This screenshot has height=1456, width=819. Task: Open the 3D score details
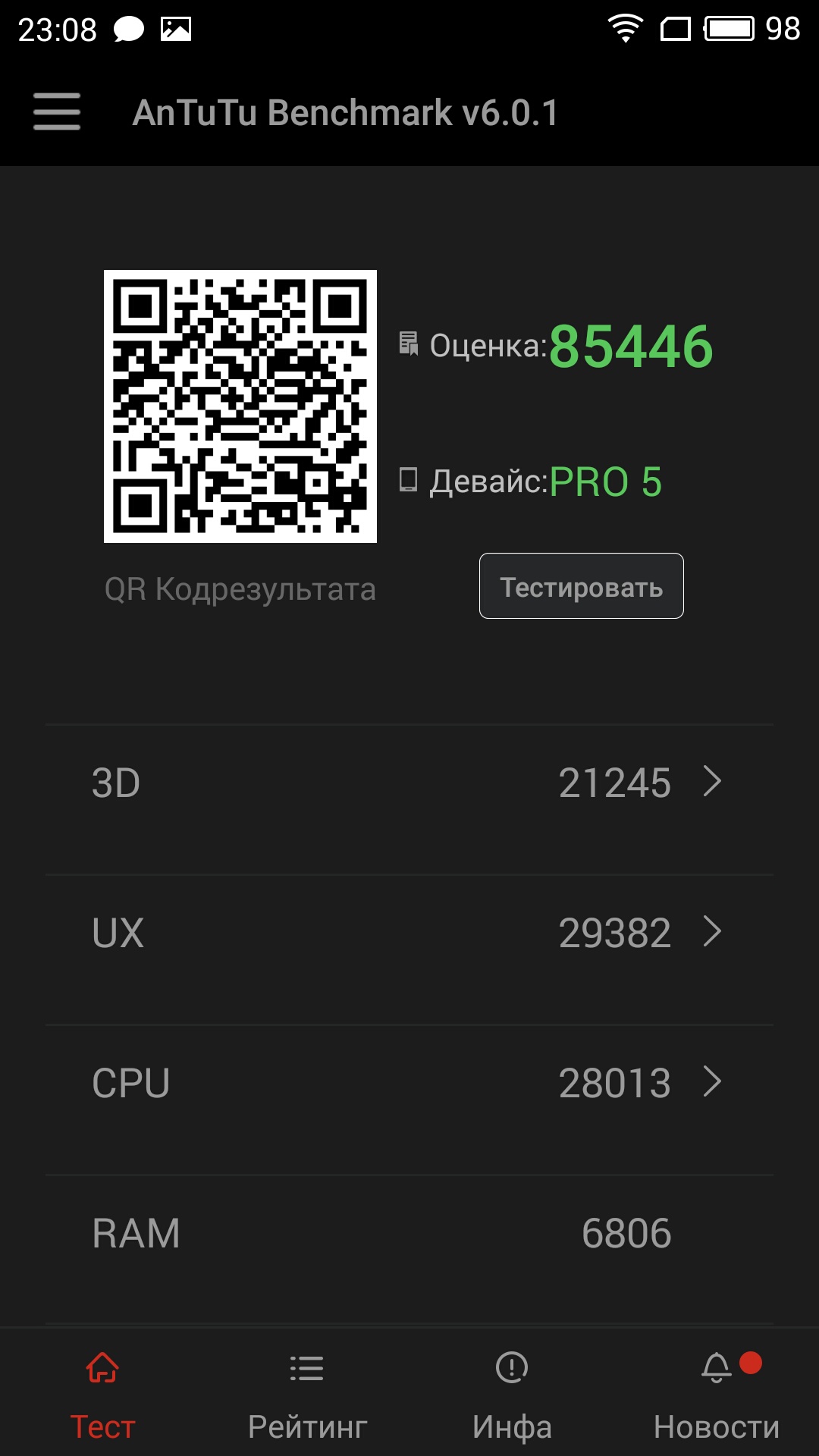409,783
